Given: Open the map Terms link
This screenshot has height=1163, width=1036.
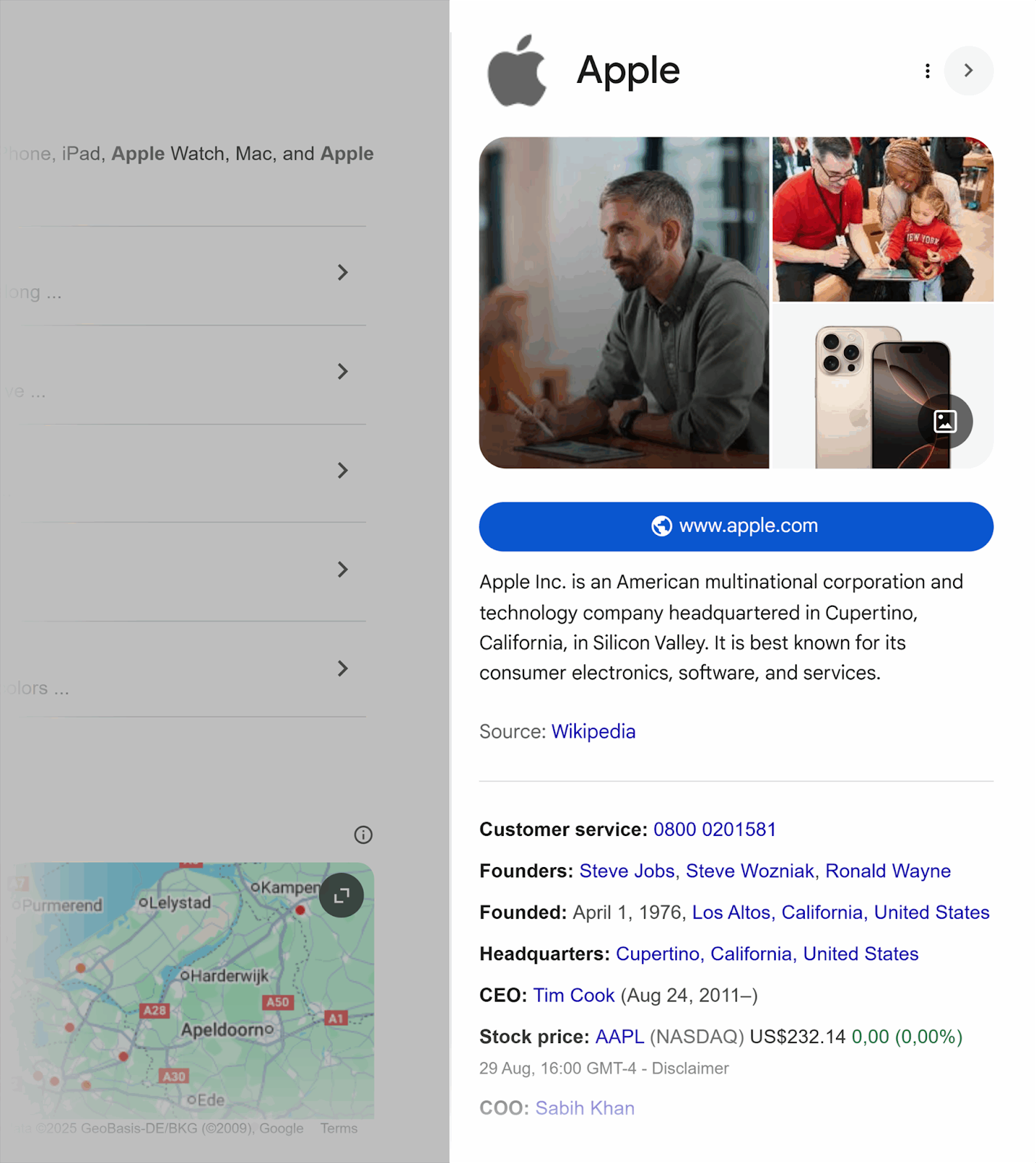Looking at the screenshot, I should pos(339,1128).
